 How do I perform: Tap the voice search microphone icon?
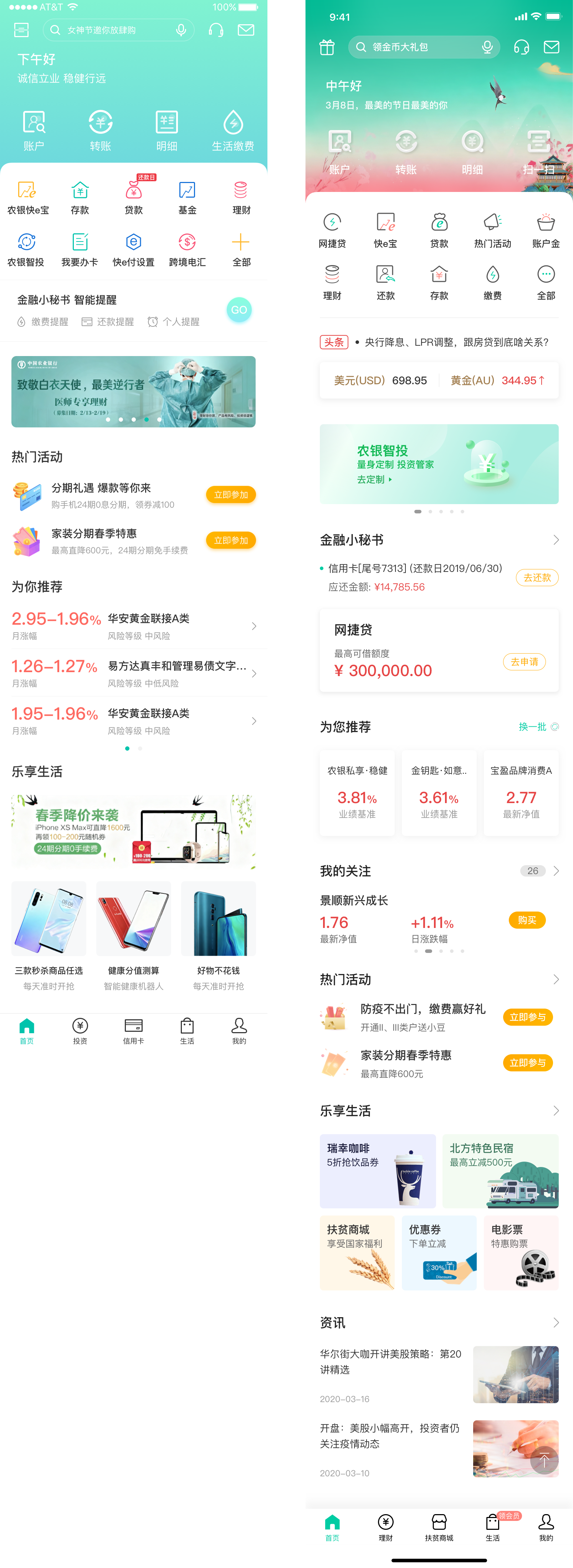click(486, 47)
